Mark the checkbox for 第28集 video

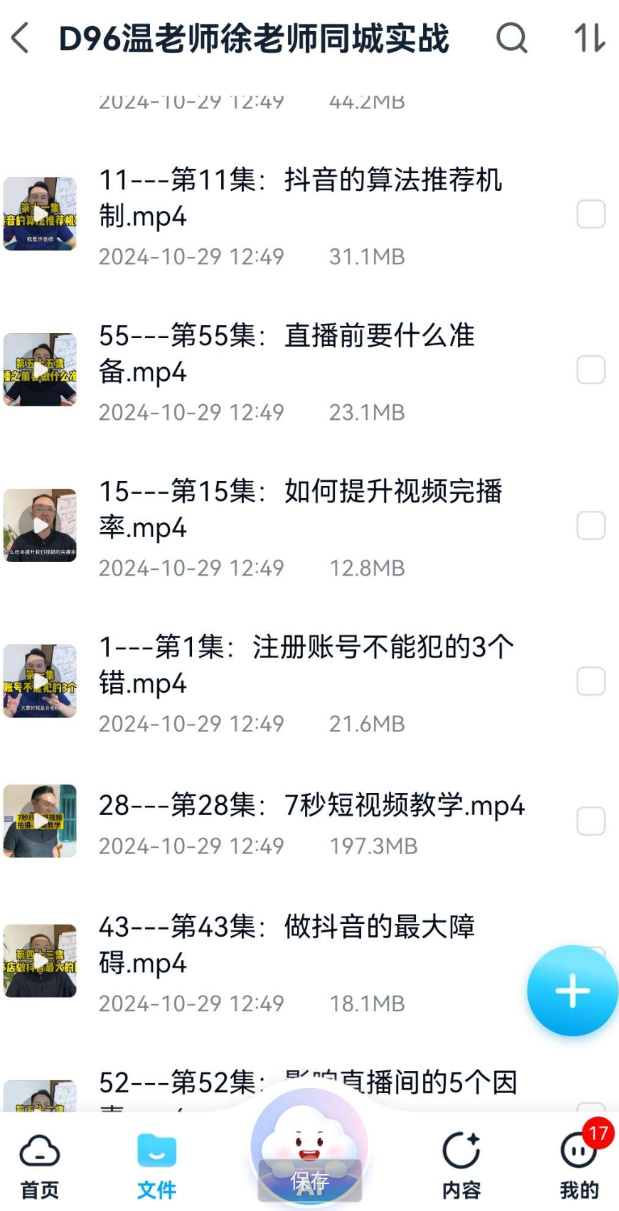(591, 821)
